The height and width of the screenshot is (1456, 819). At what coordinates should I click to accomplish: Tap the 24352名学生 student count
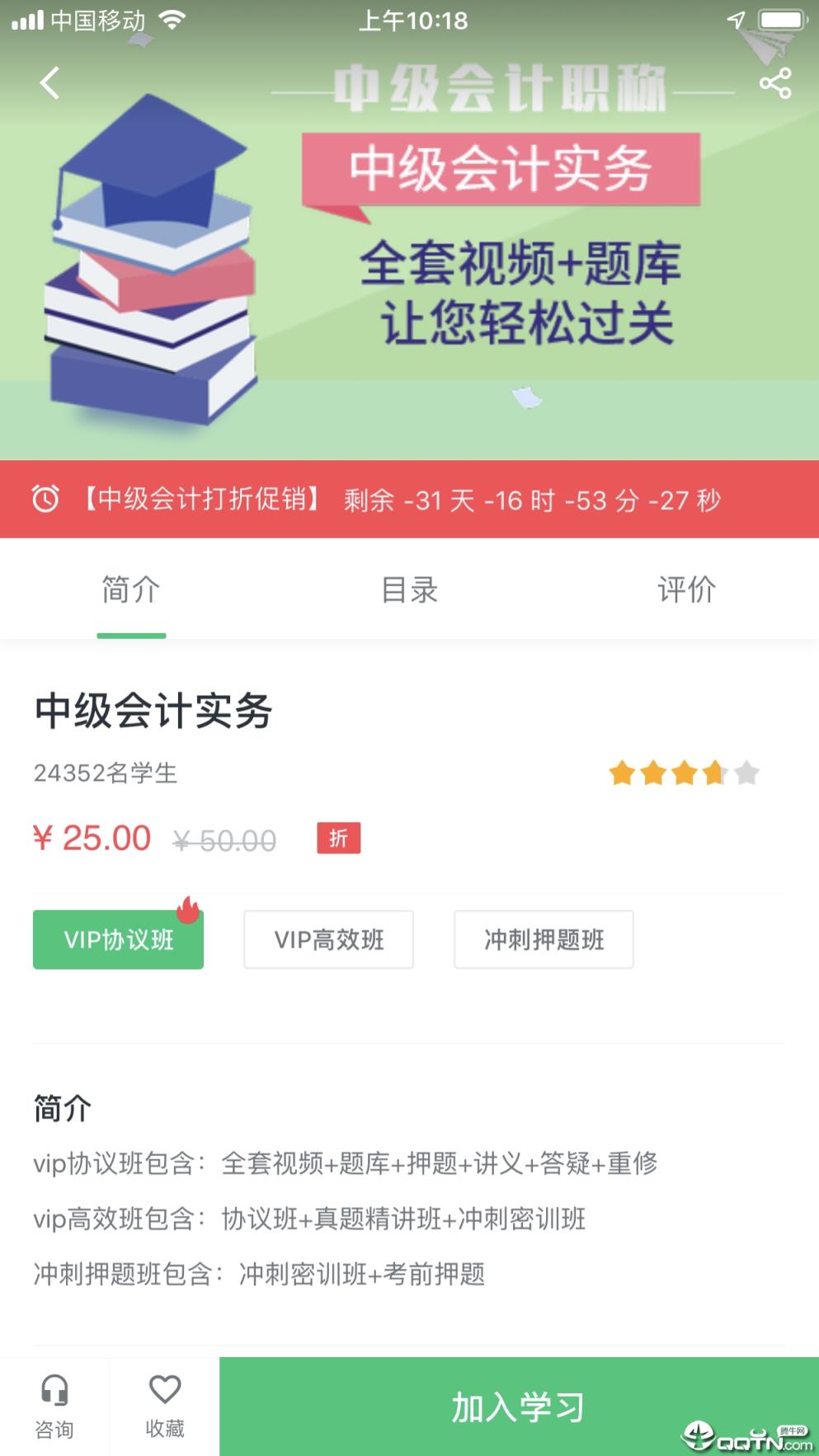(106, 773)
